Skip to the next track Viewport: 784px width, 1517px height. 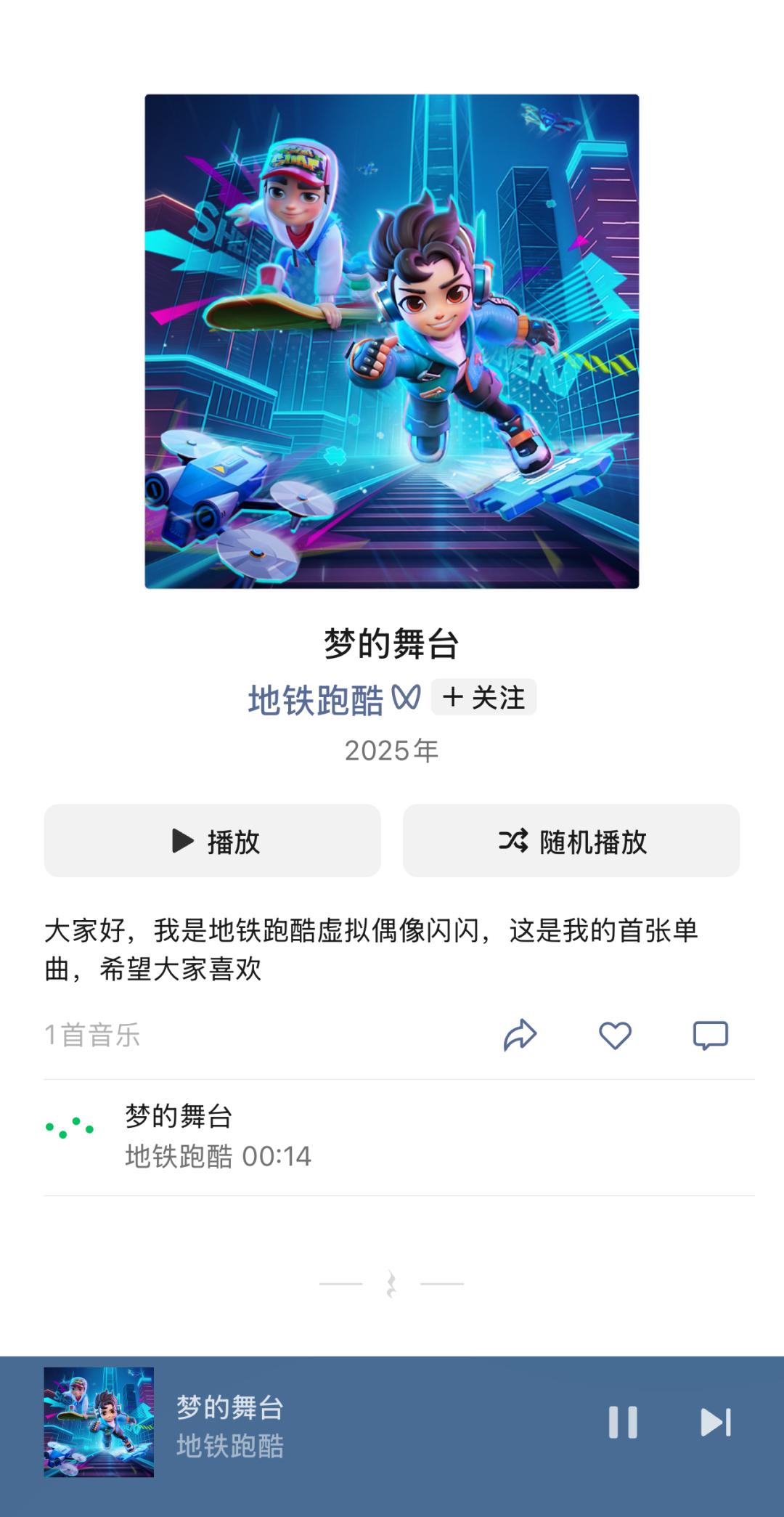point(716,1422)
